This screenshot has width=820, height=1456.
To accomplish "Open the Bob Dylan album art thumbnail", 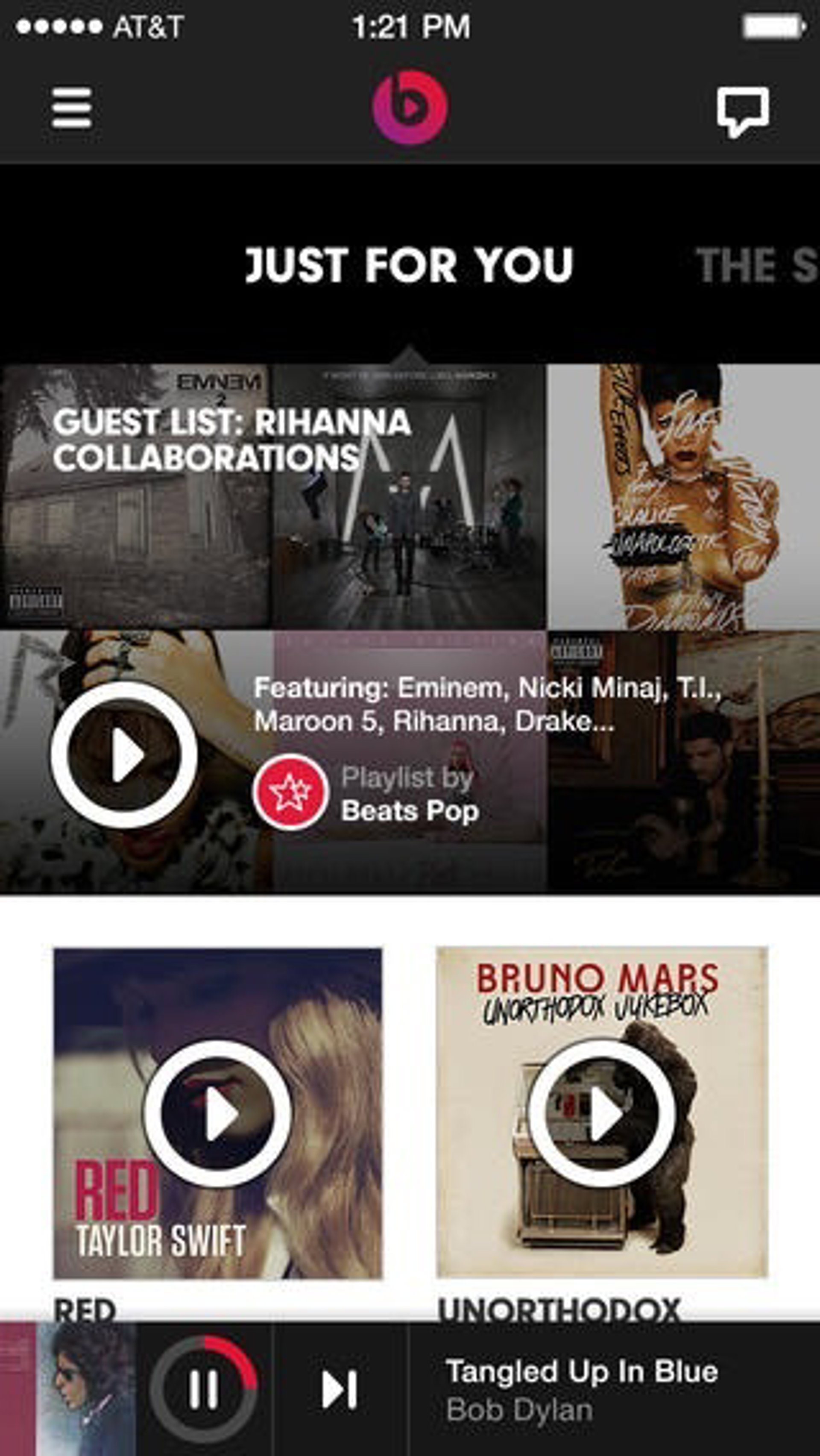I will coord(68,1389).
